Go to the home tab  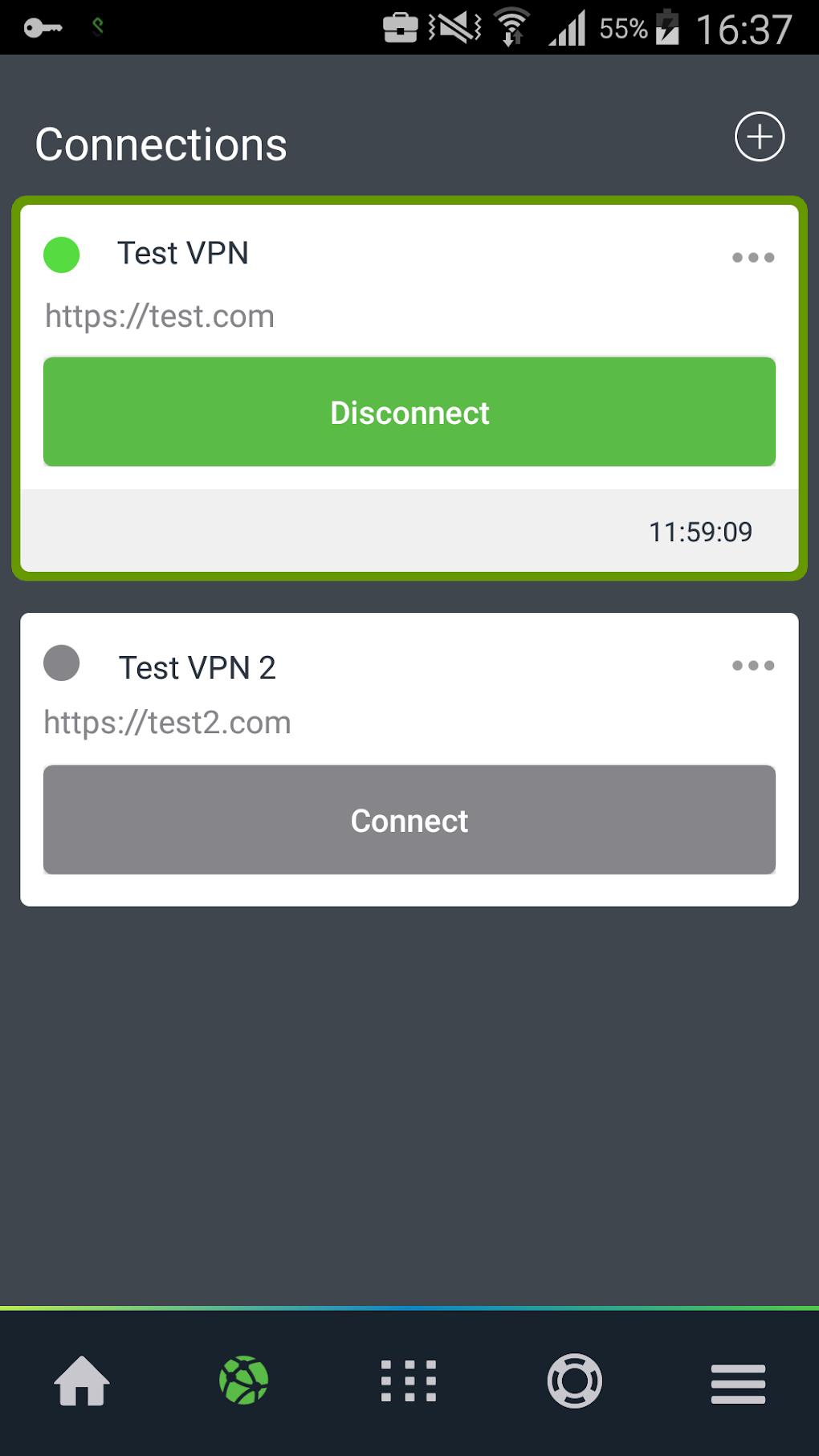click(x=82, y=1381)
